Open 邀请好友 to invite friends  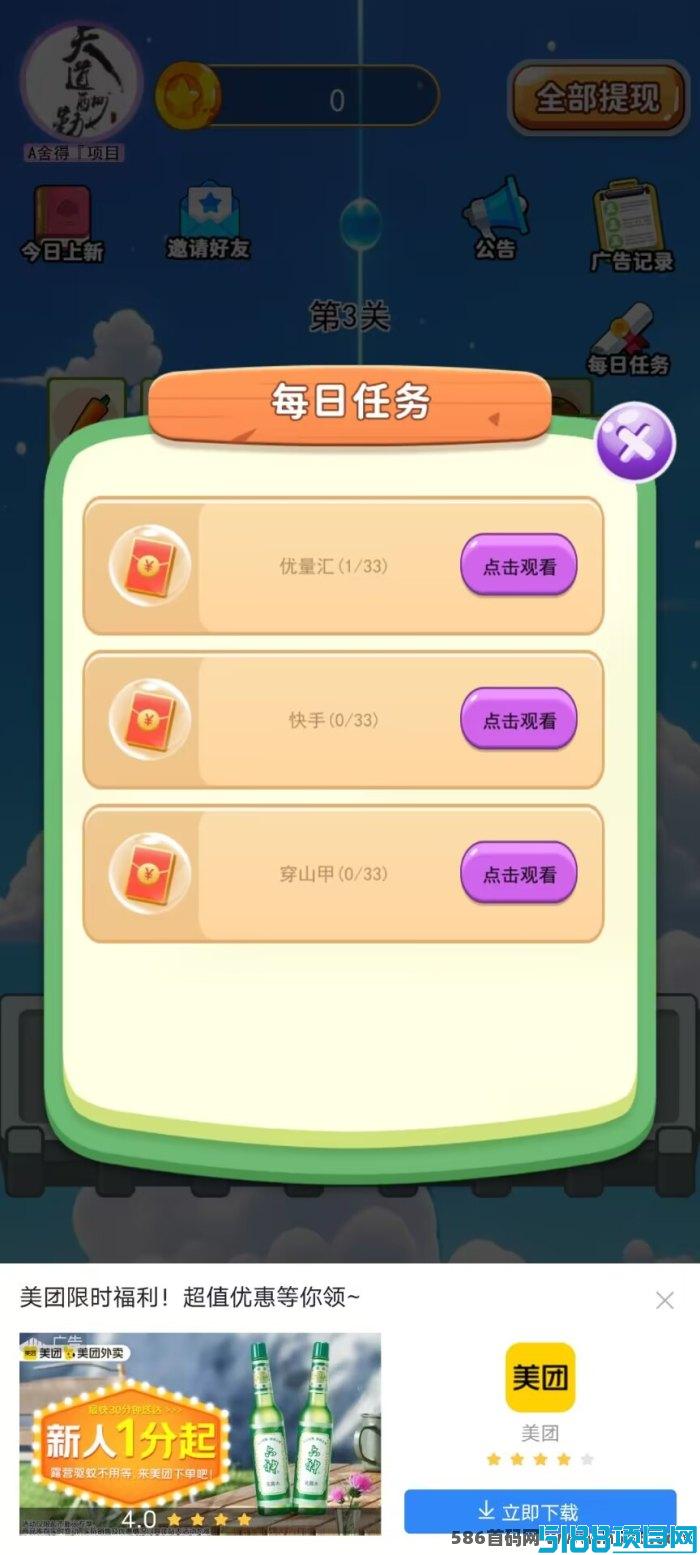(208, 222)
